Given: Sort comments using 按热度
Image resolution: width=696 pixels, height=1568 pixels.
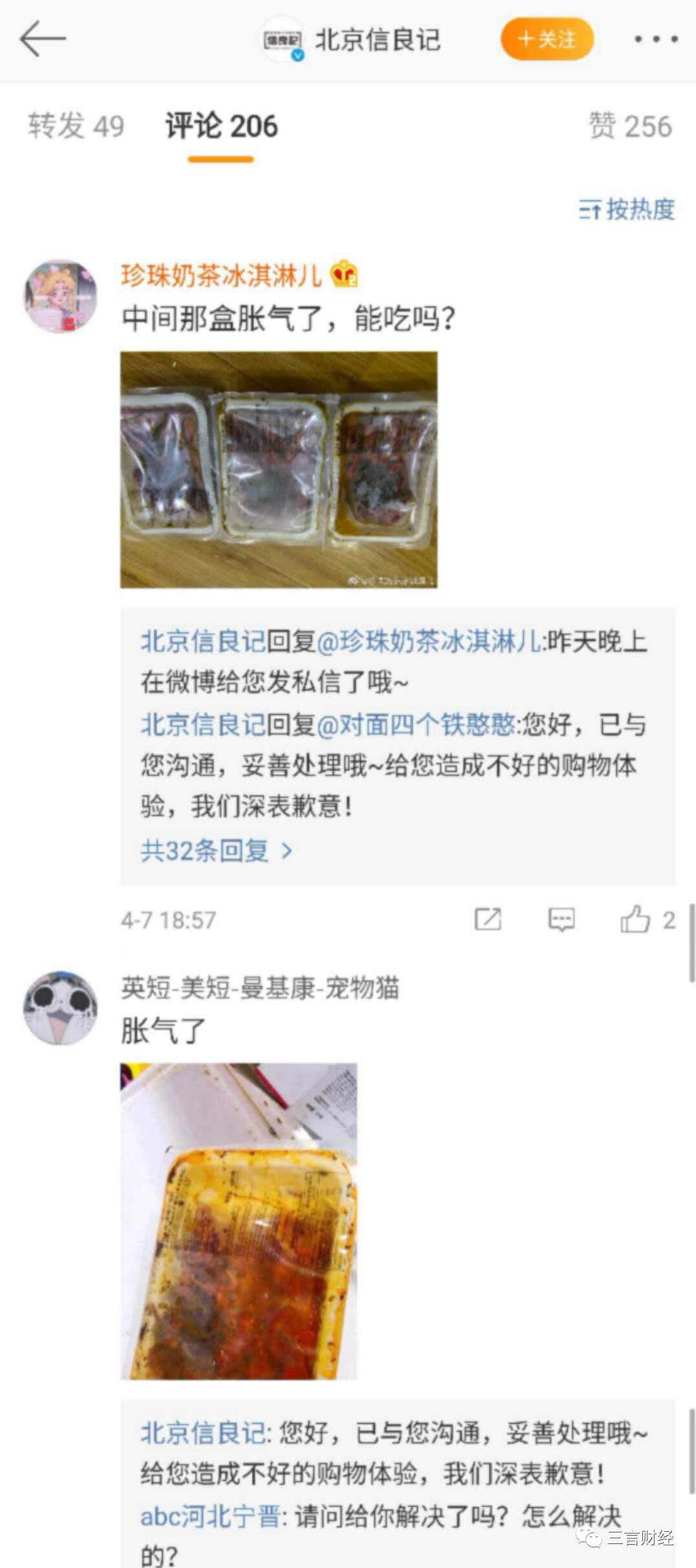Looking at the screenshot, I should (x=626, y=210).
